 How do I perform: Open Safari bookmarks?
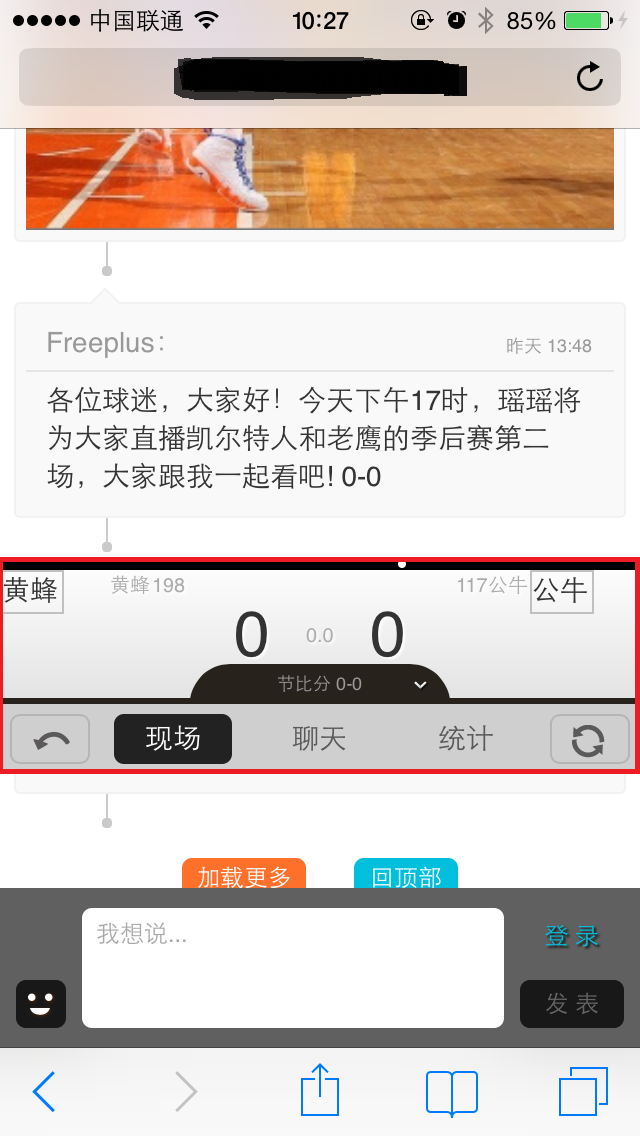[452, 1093]
